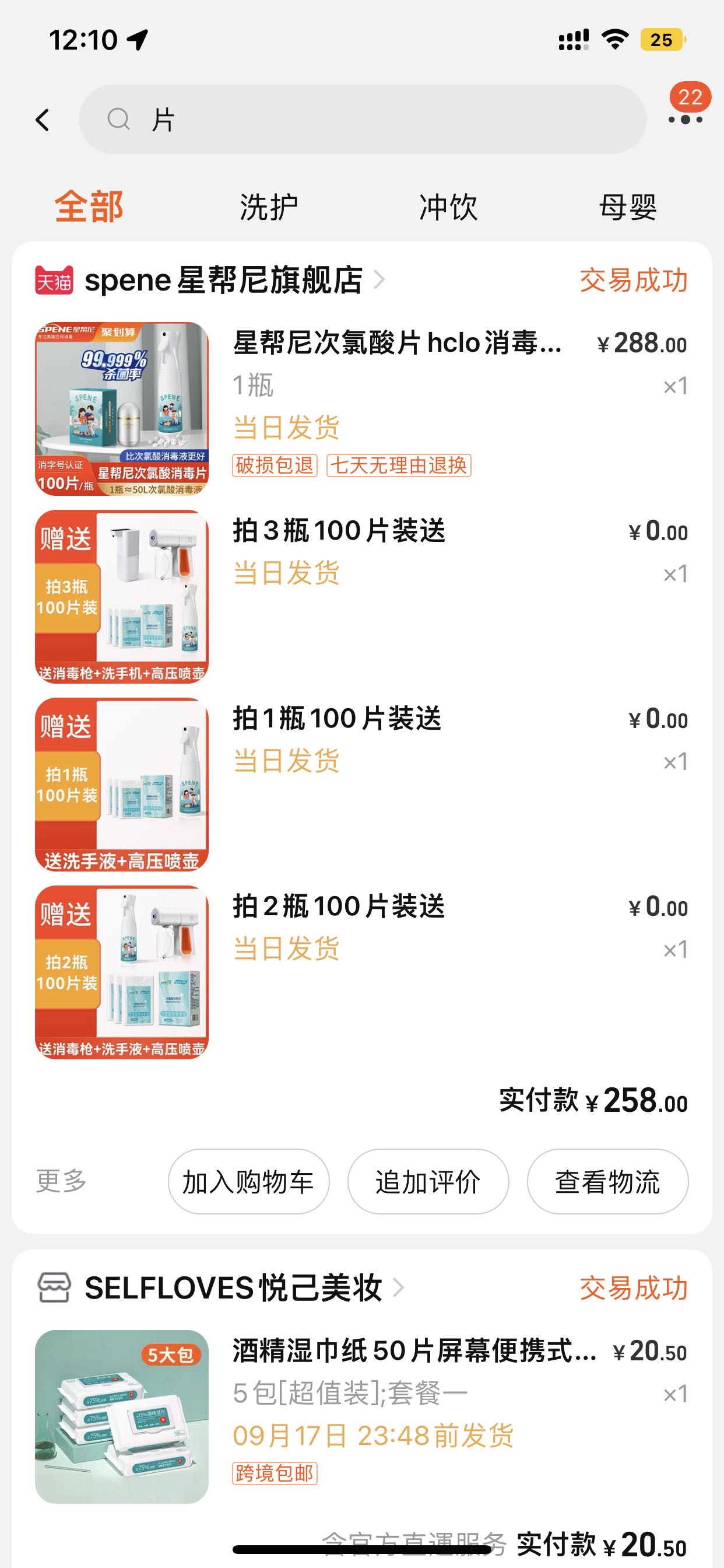The height and width of the screenshot is (1568, 724).
Task: Tap the 七天无理由退换 service tag
Action: [399, 464]
